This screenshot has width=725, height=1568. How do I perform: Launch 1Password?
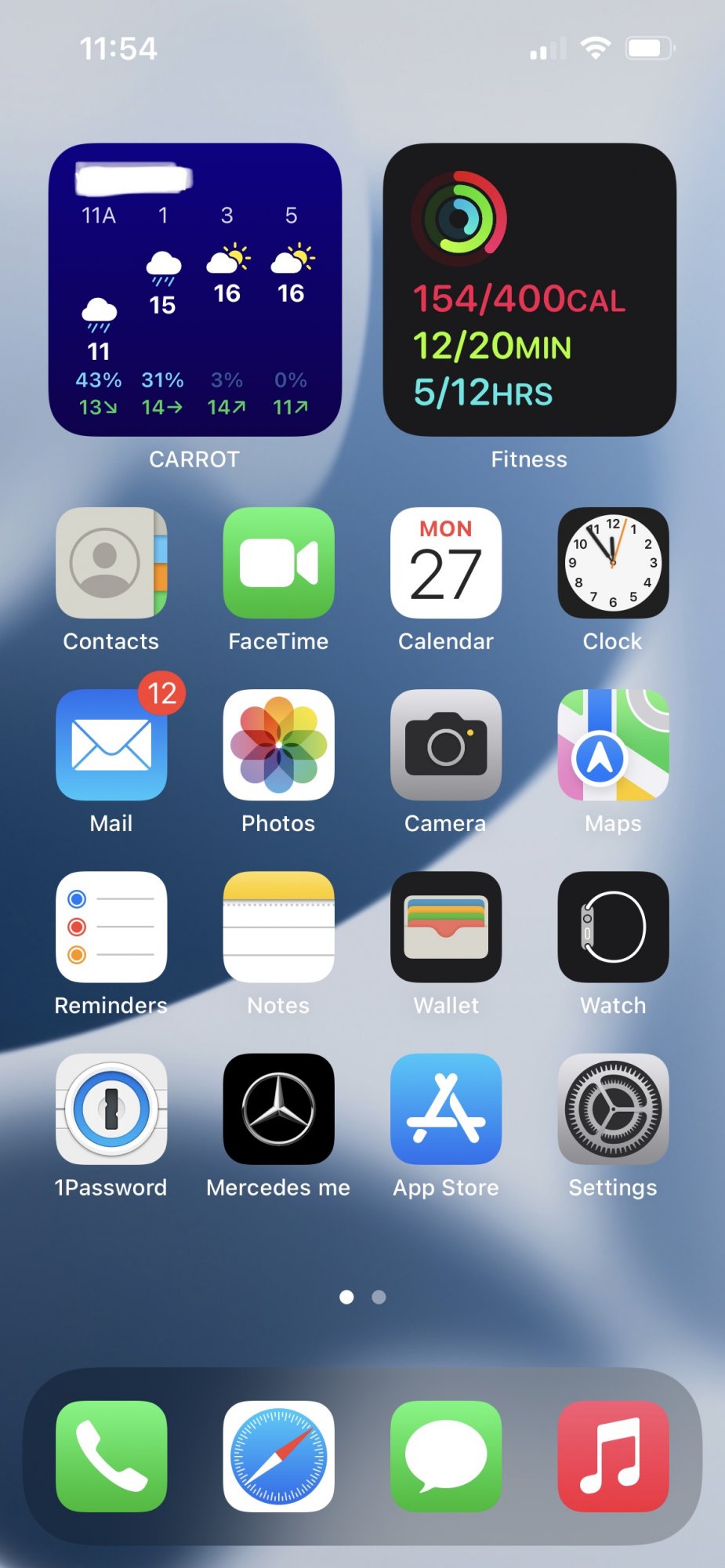point(111,1108)
